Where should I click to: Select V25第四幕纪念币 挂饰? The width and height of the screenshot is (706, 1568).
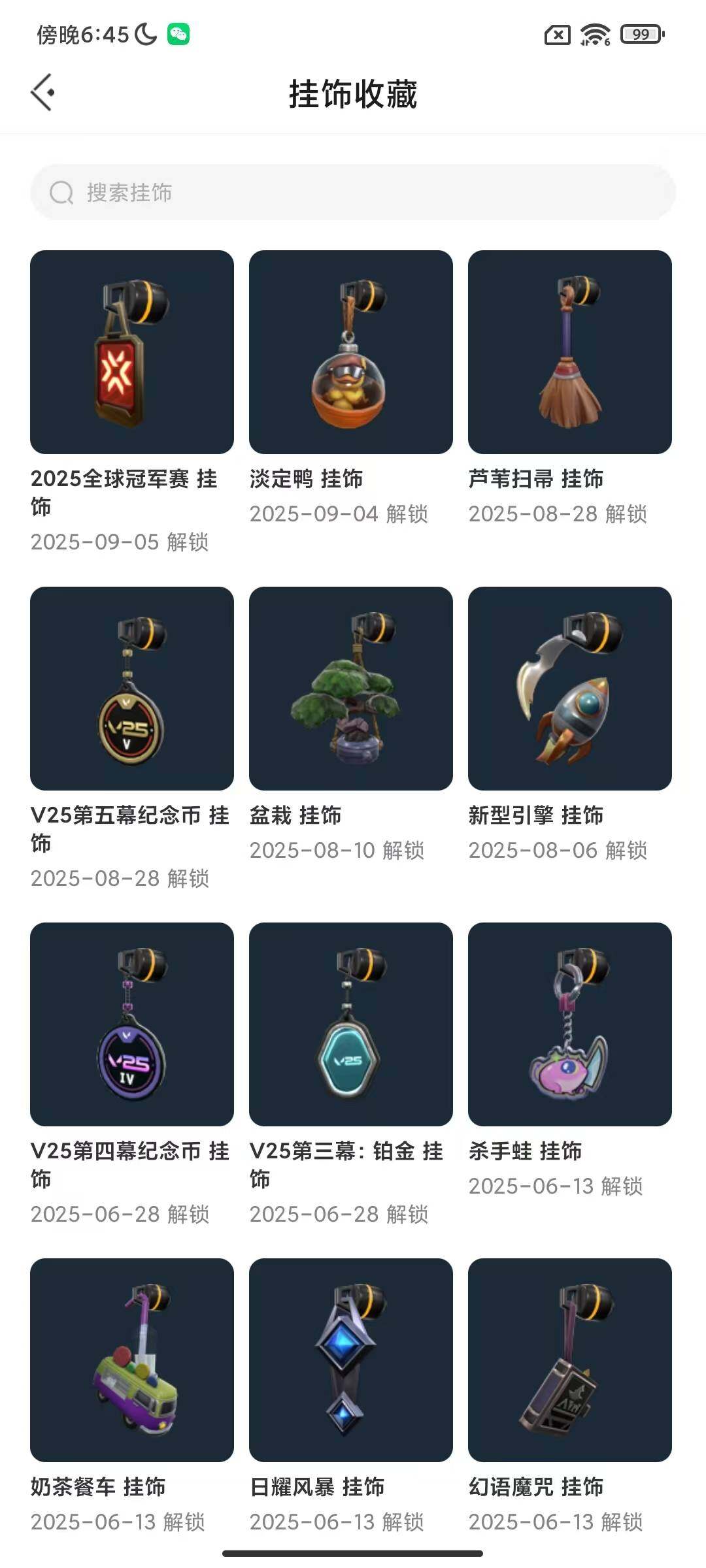point(132,1024)
